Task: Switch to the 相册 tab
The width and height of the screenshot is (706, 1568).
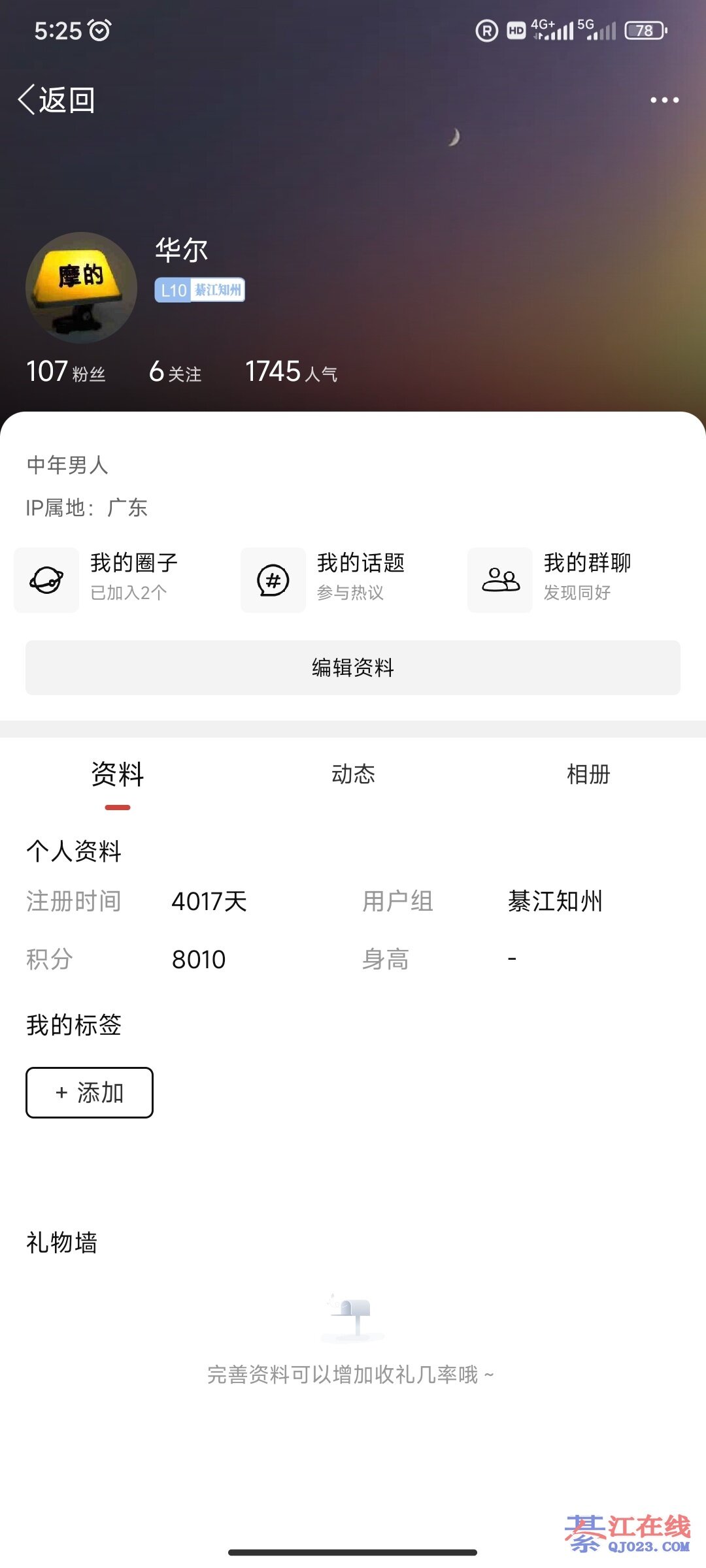Action: pos(588,775)
